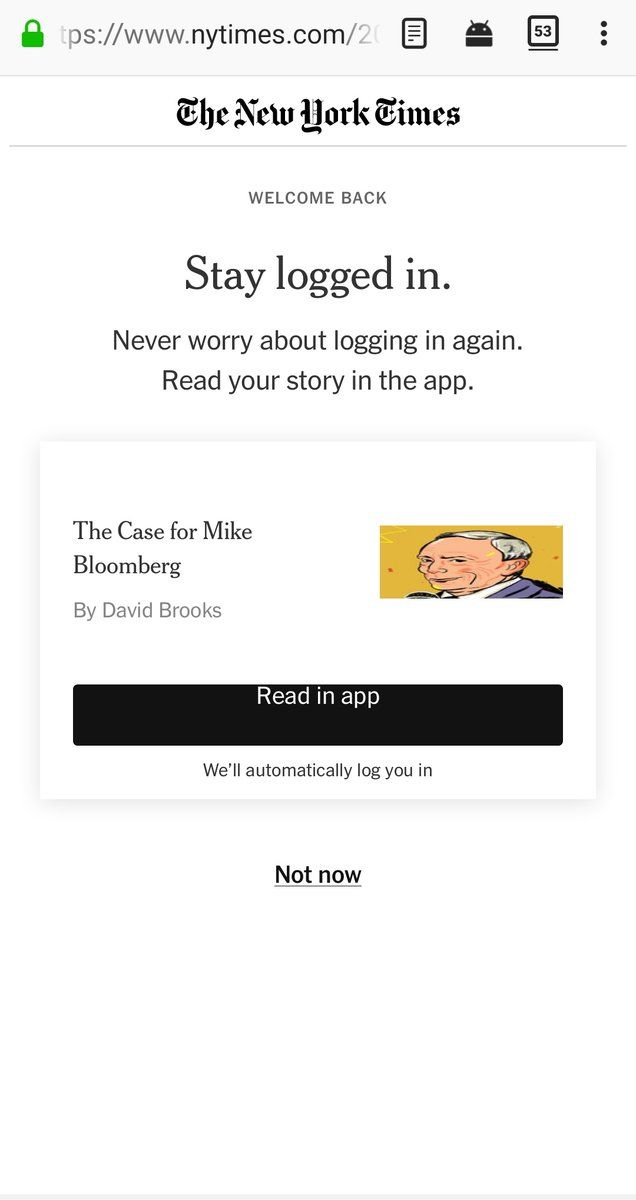Tap the Android icon in the toolbar

tap(479, 35)
